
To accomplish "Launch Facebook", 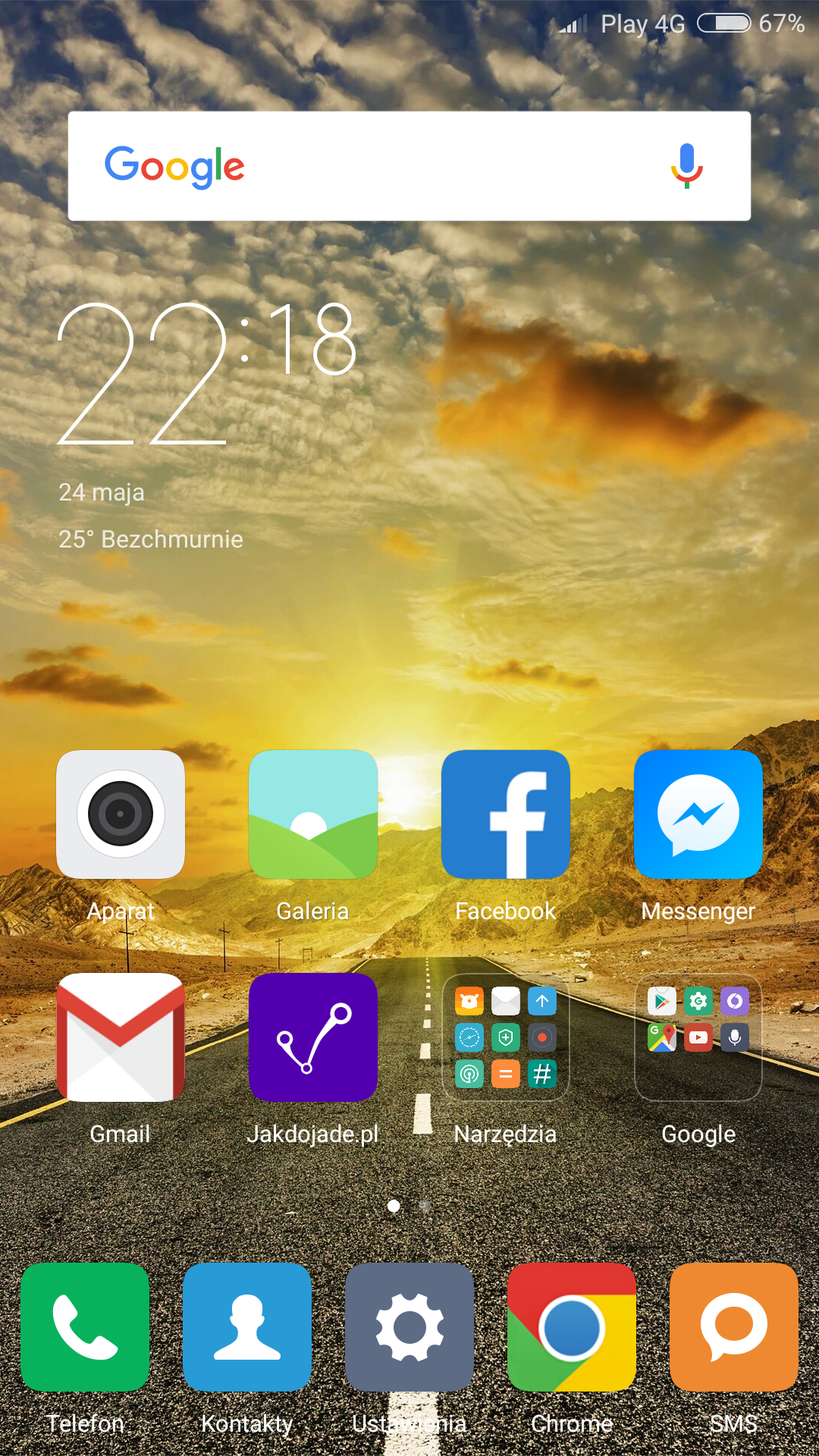I will coord(506,814).
